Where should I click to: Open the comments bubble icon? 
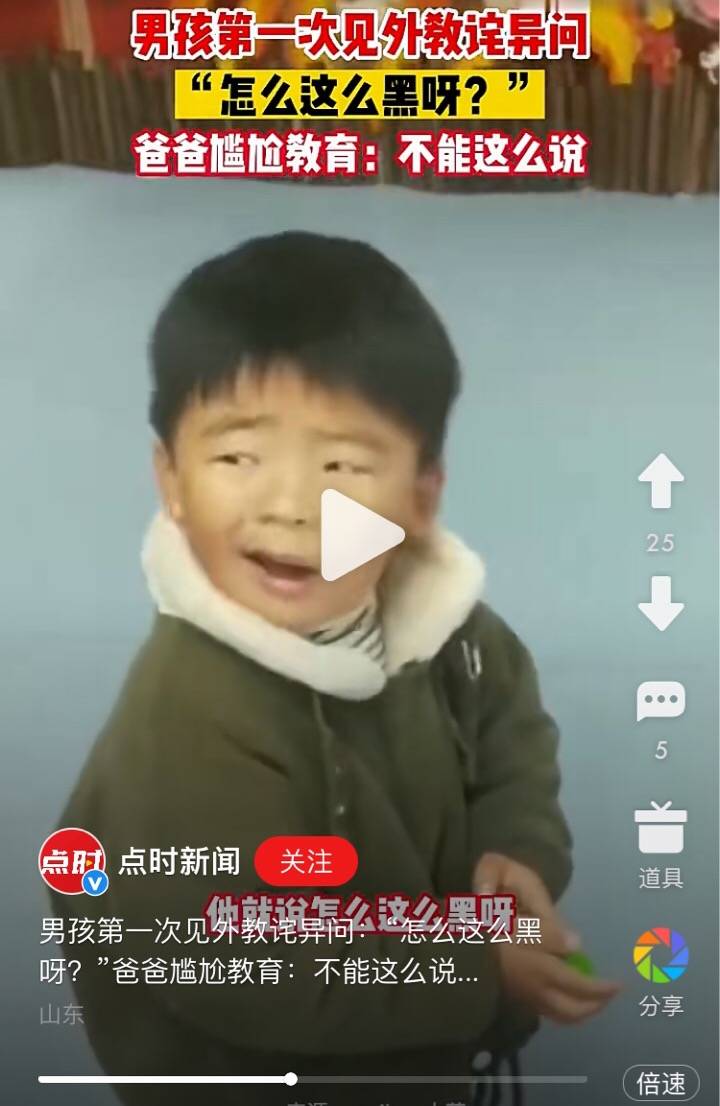tap(660, 702)
